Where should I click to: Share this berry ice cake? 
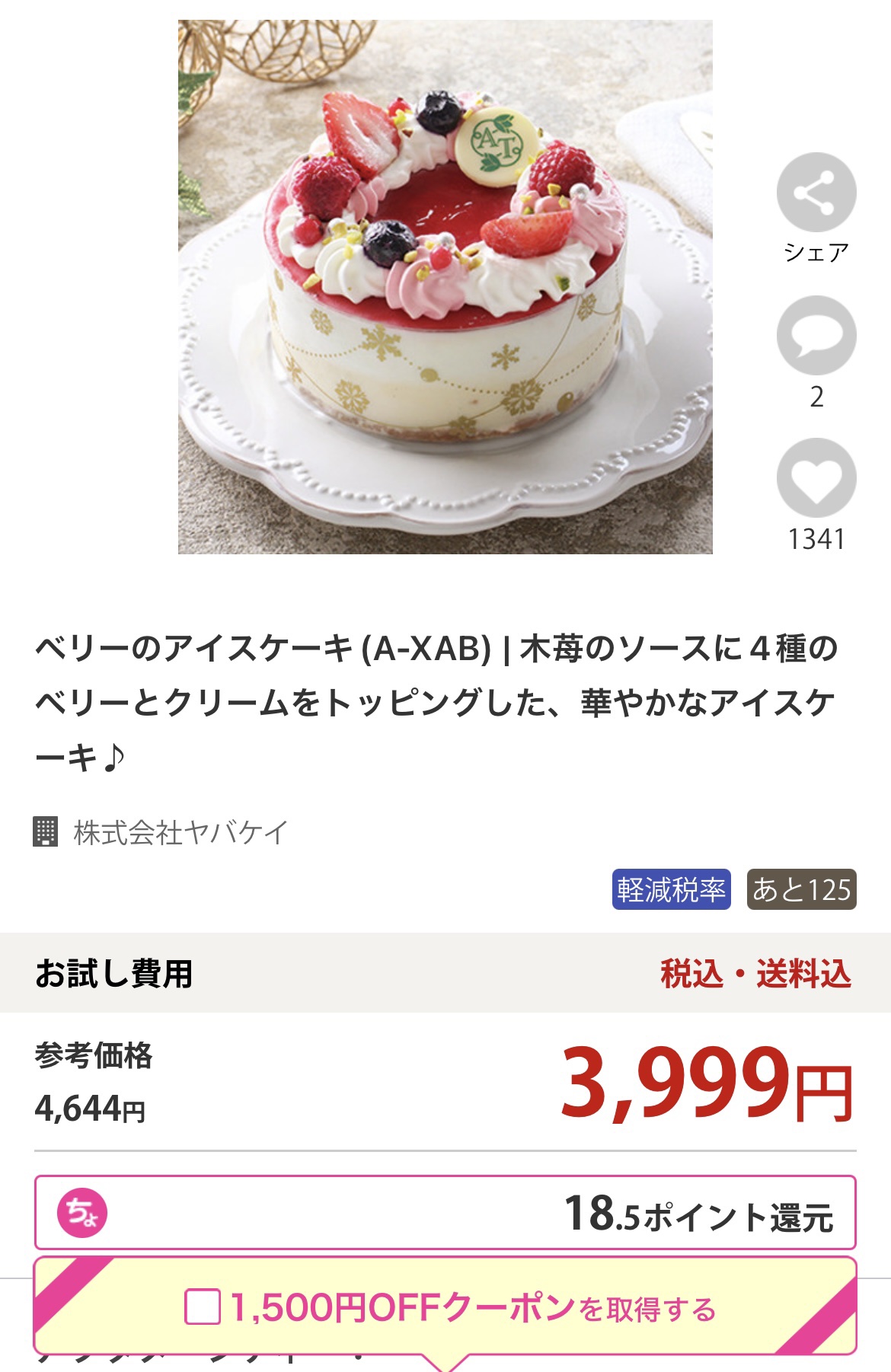pos(816,193)
